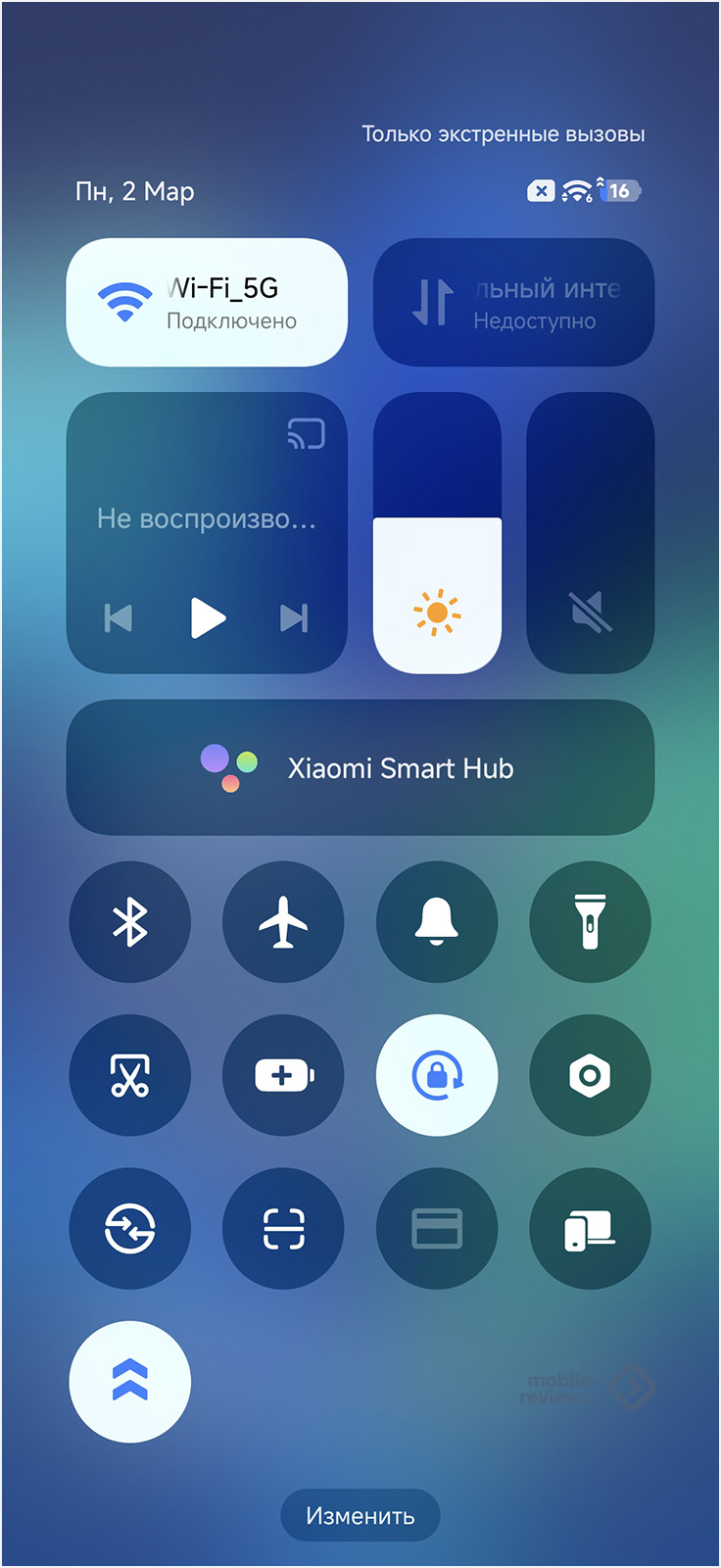The image size is (721, 1568).
Task: Skip to the next track
Action: 294,618
